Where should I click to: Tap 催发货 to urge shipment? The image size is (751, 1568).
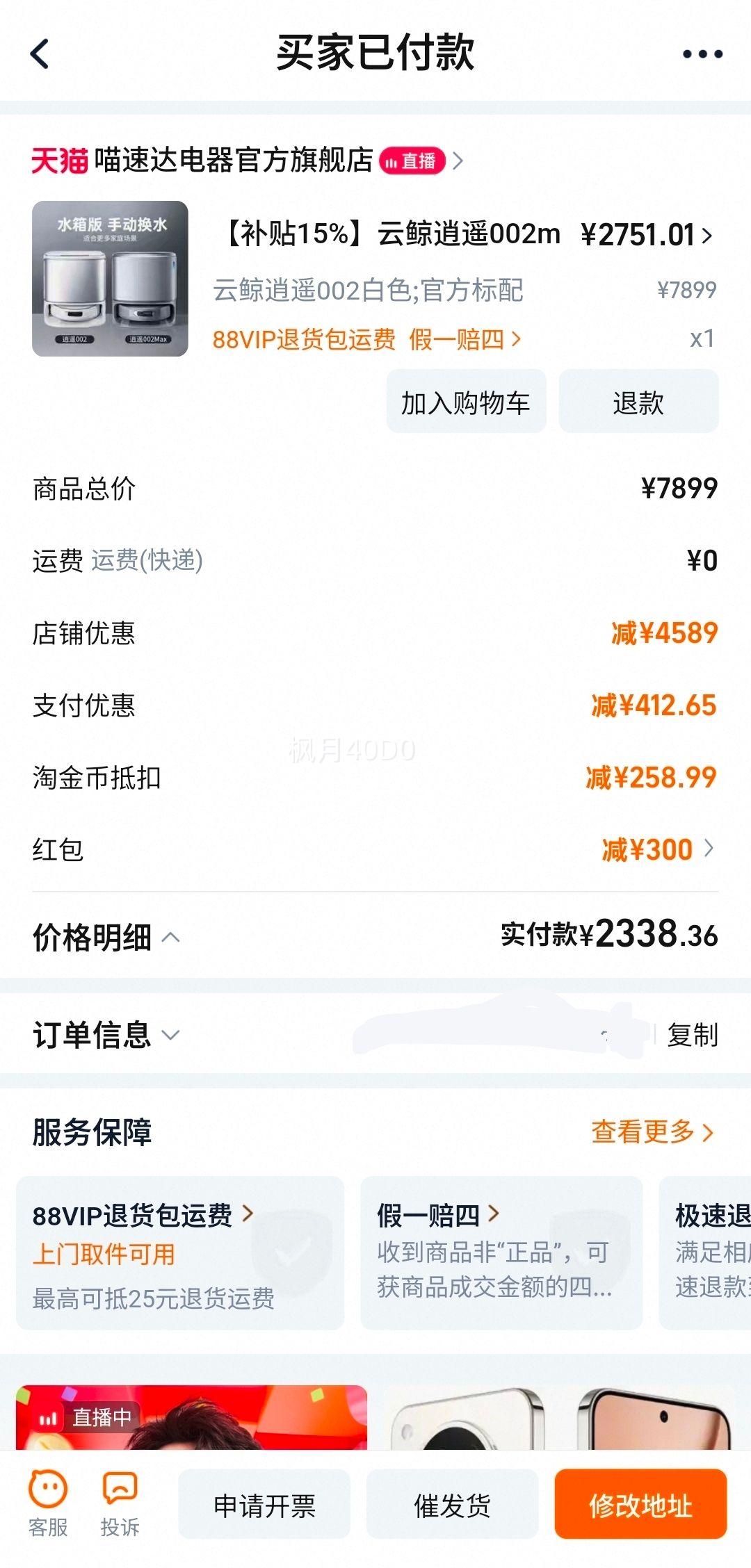(x=452, y=1505)
